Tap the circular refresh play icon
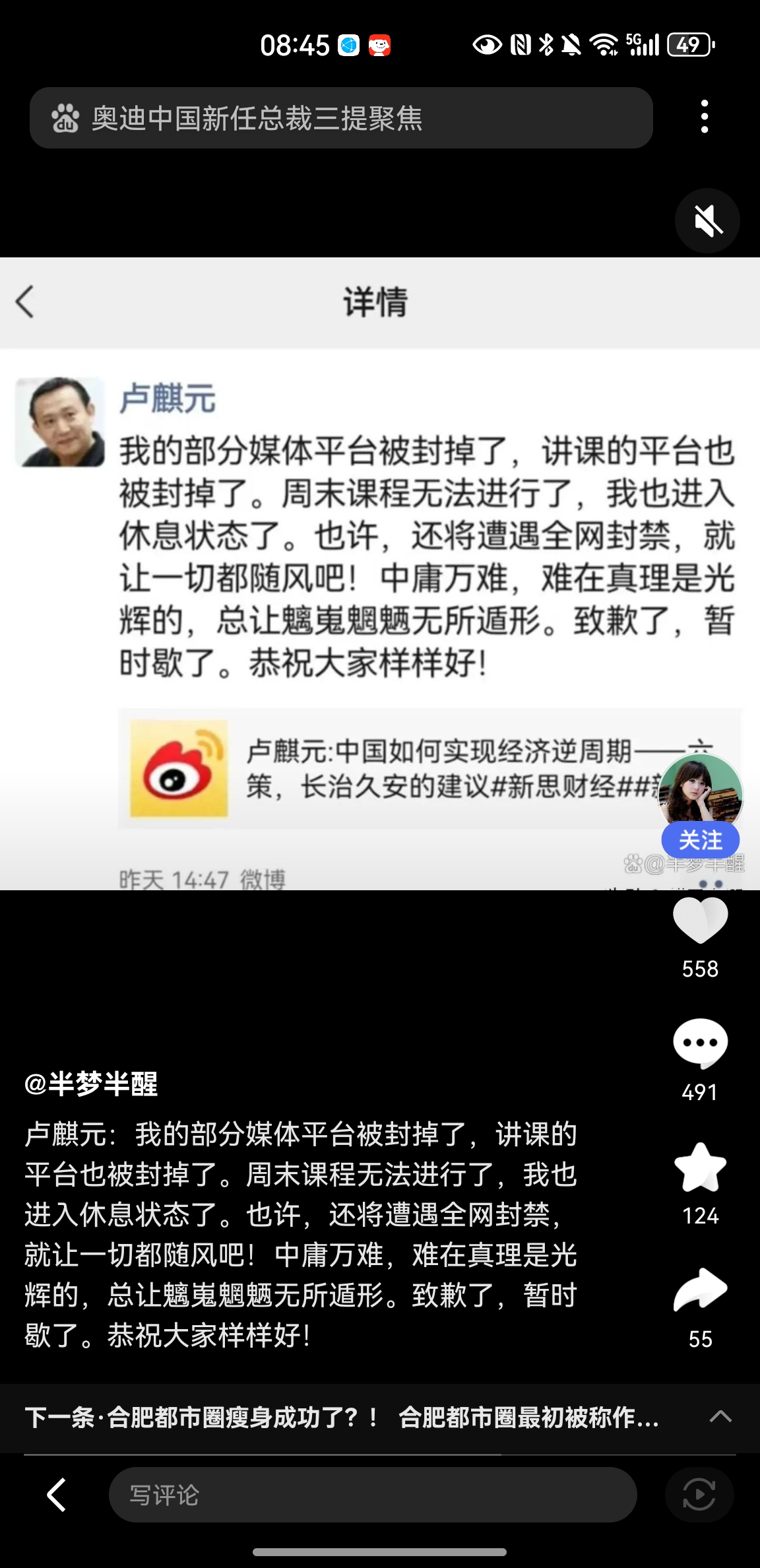760x1568 pixels. point(699,1494)
